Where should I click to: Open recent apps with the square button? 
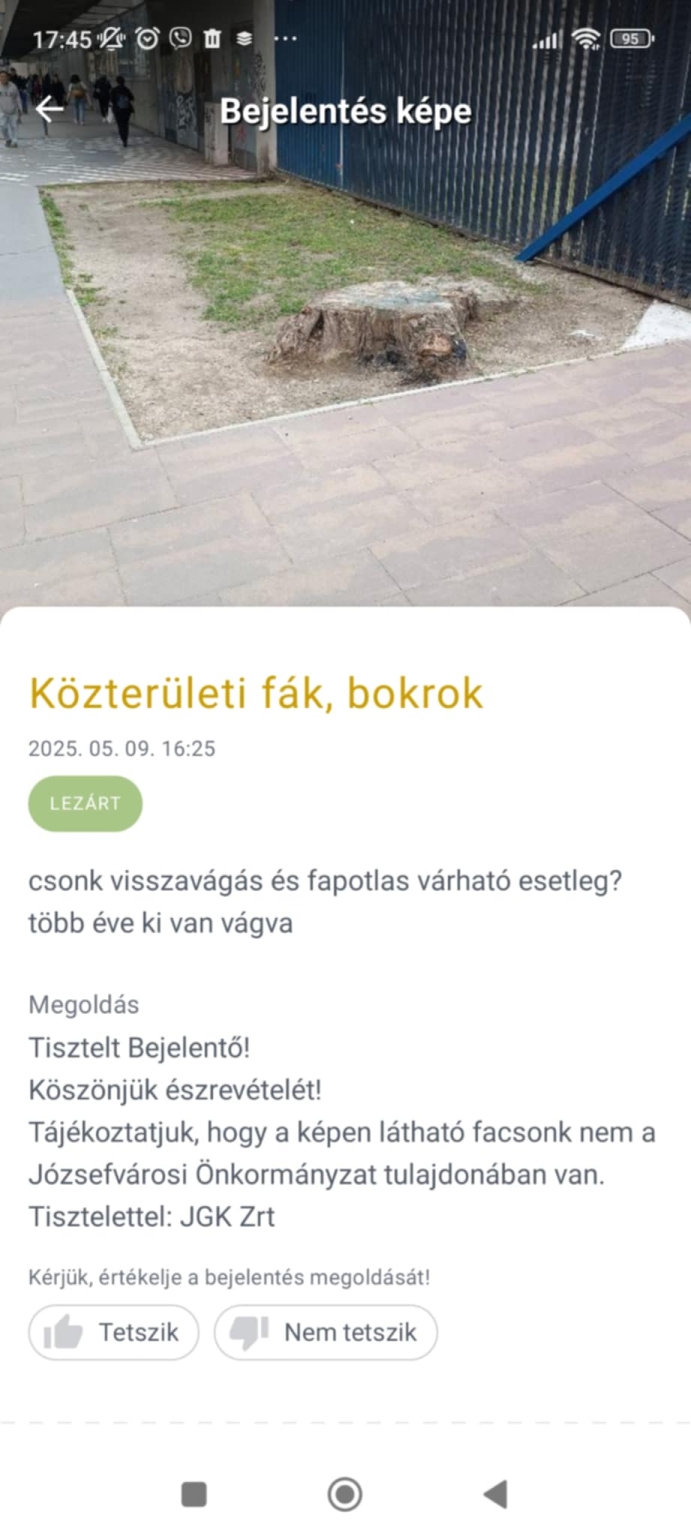pos(194,1494)
